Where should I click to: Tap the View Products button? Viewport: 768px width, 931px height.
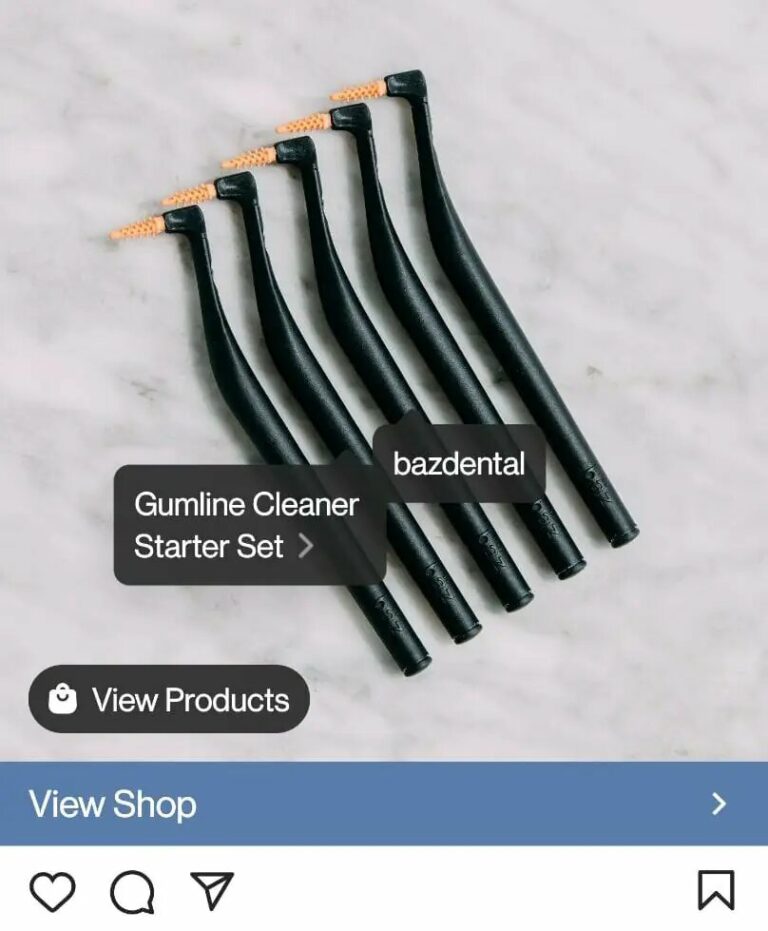(169, 699)
